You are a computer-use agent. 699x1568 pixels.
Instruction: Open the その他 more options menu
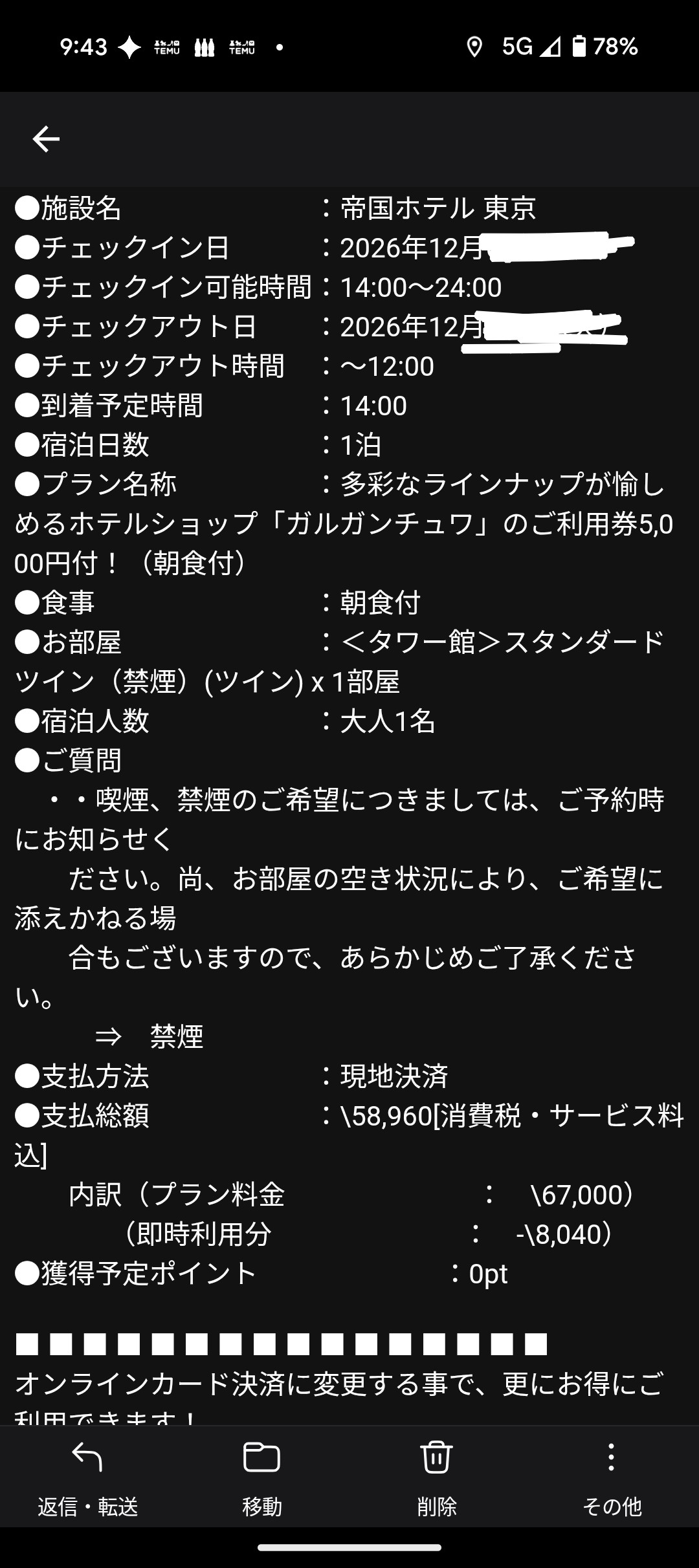click(x=612, y=1479)
